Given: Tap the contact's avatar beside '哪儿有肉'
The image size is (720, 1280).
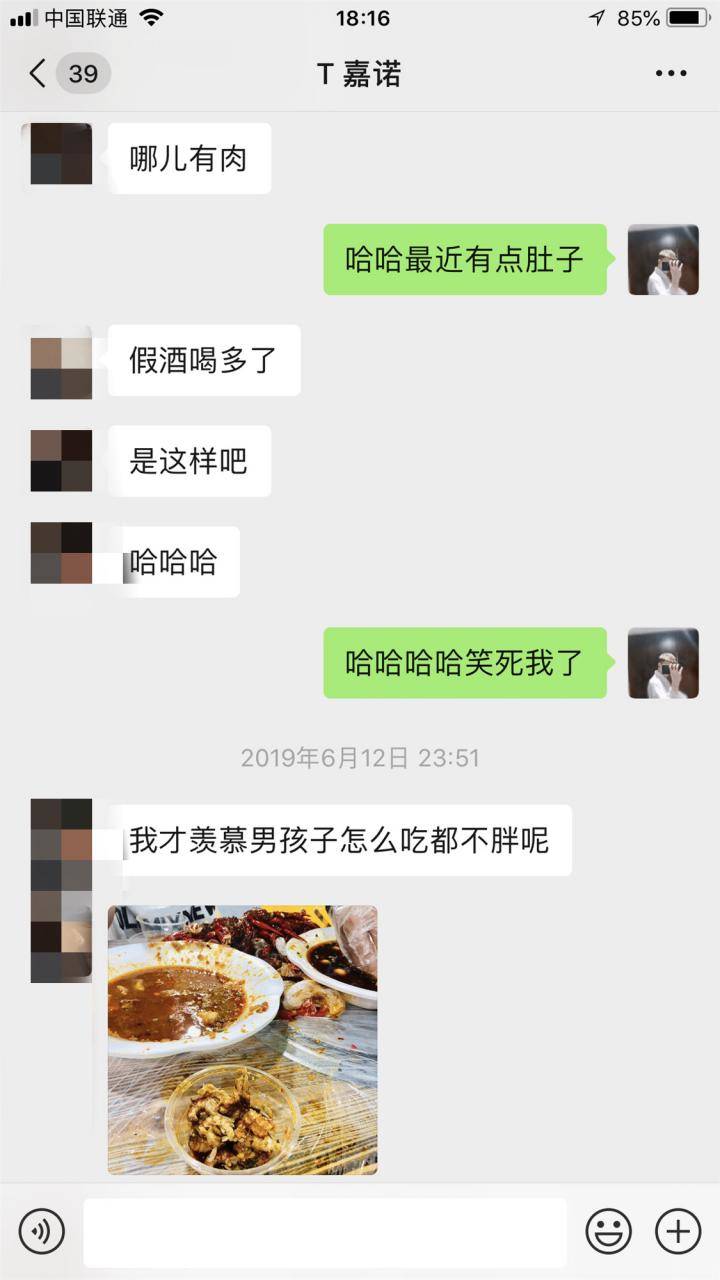Looking at the screenshot, I should tap(60, 155).
